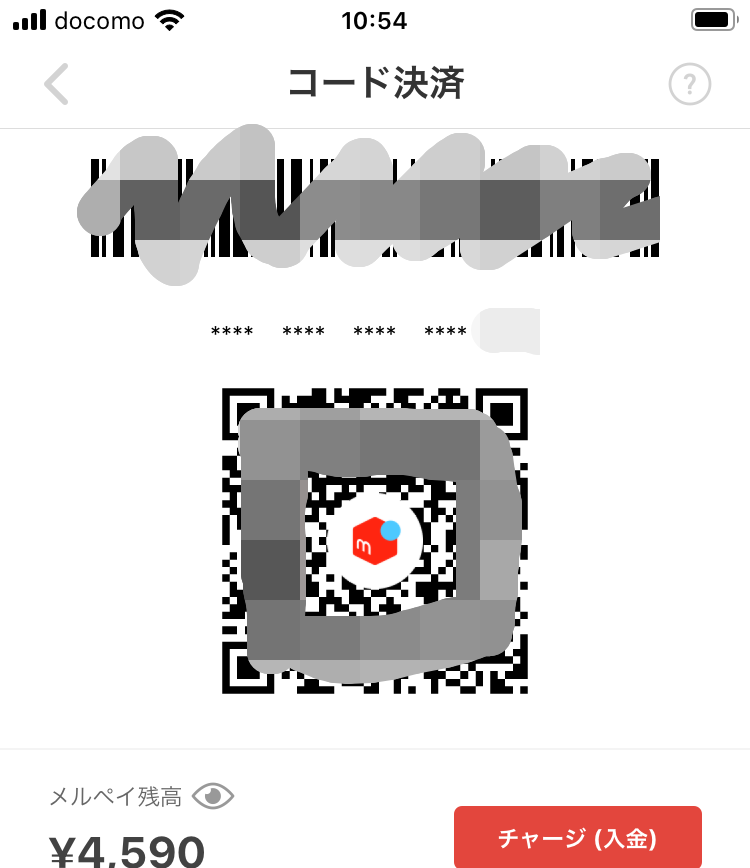Tap the メルペイ残高 balance link
Image resolution: width=750 pixels, height=868 pixels.
115,795
